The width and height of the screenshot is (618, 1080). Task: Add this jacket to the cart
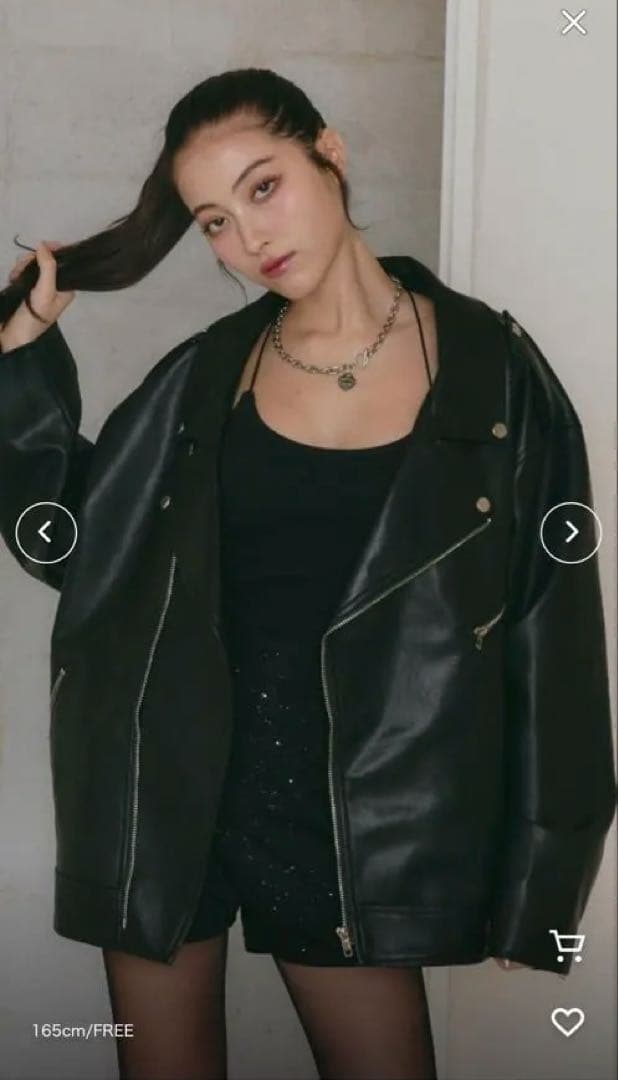[x=567, y=946]
